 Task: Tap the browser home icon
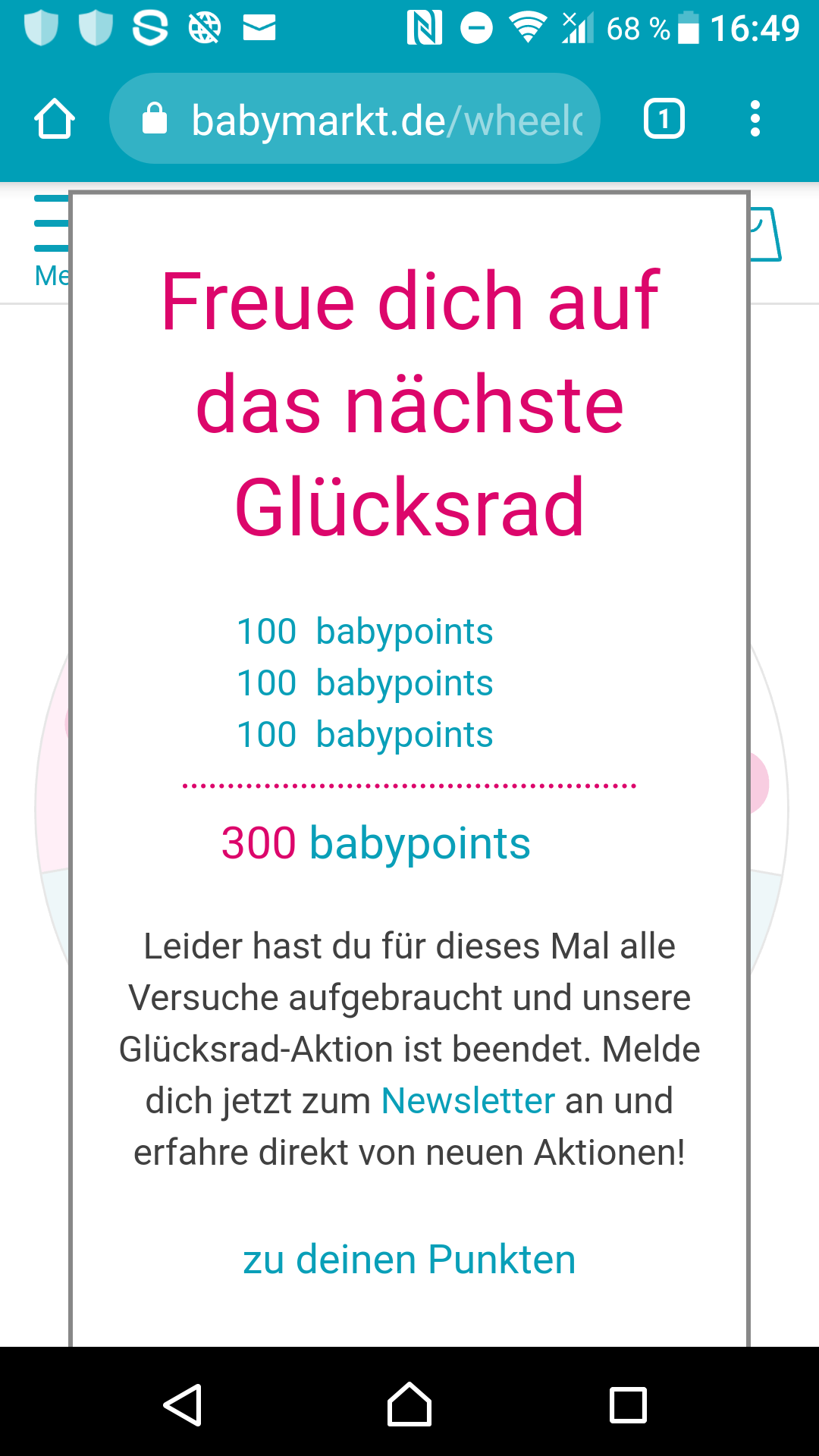(x=55, y=118)
